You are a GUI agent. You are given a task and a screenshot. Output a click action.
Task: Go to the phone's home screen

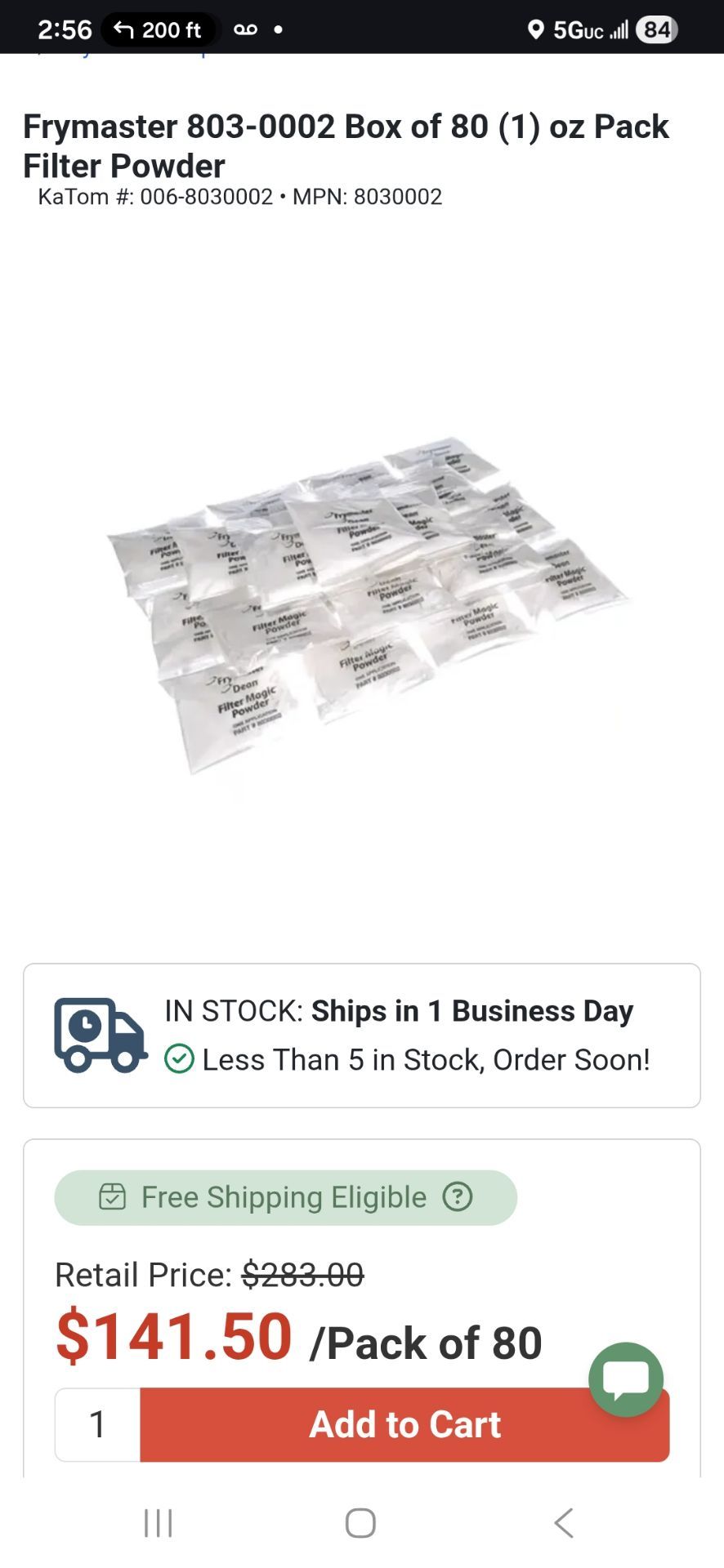(x=360, y=1523)
